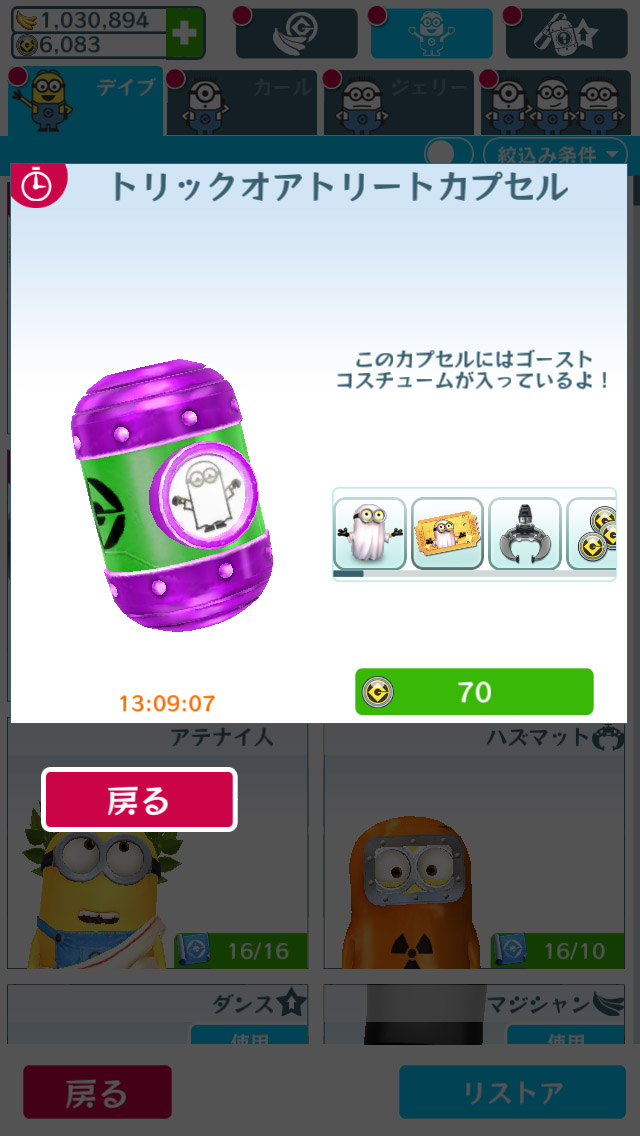Buy the capsule for 70 tokens

(474, 692)
